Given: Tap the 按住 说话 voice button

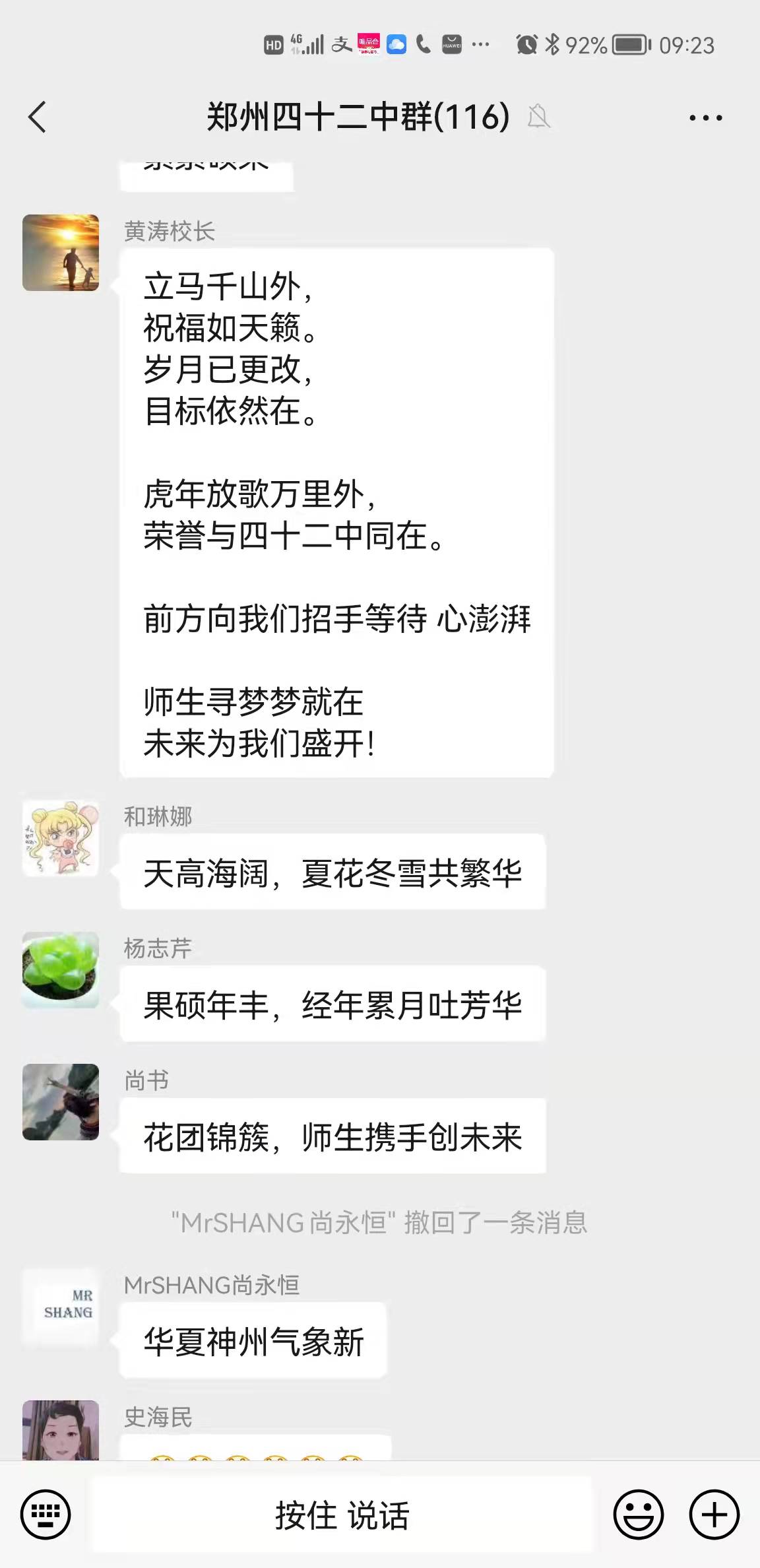Looking at the screenshot, I should [x=342, y=1514].
